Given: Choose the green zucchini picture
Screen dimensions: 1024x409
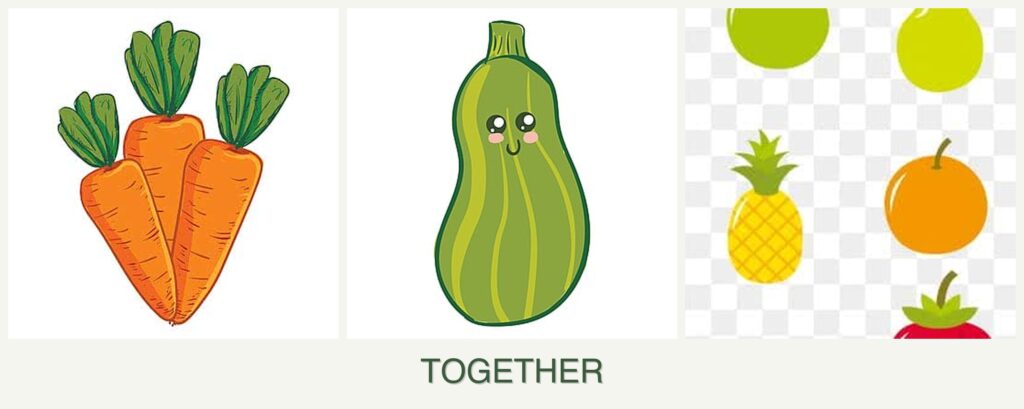Looking at the screenshot, I should point(512,174).
